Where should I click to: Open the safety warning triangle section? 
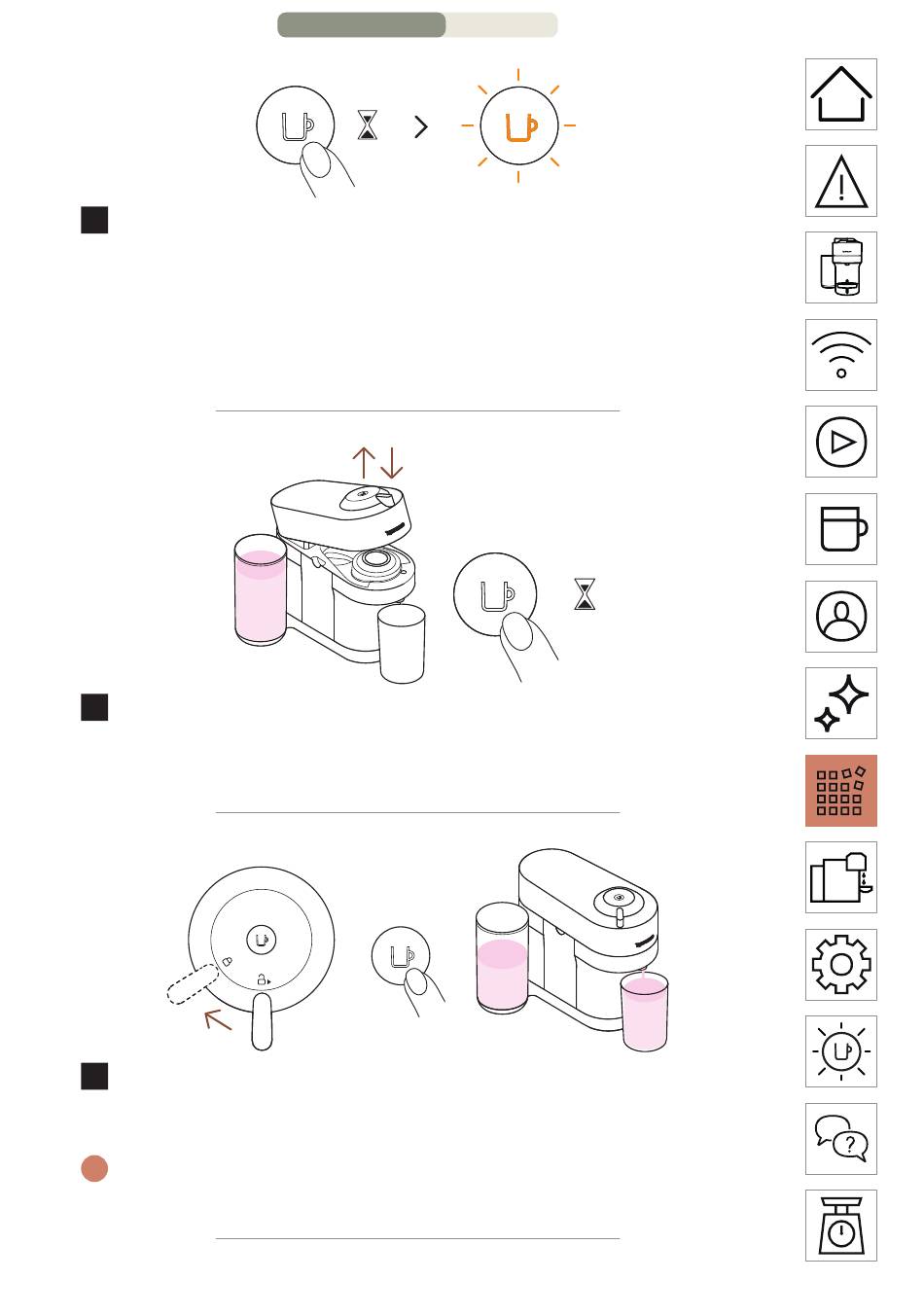point(841,181)
